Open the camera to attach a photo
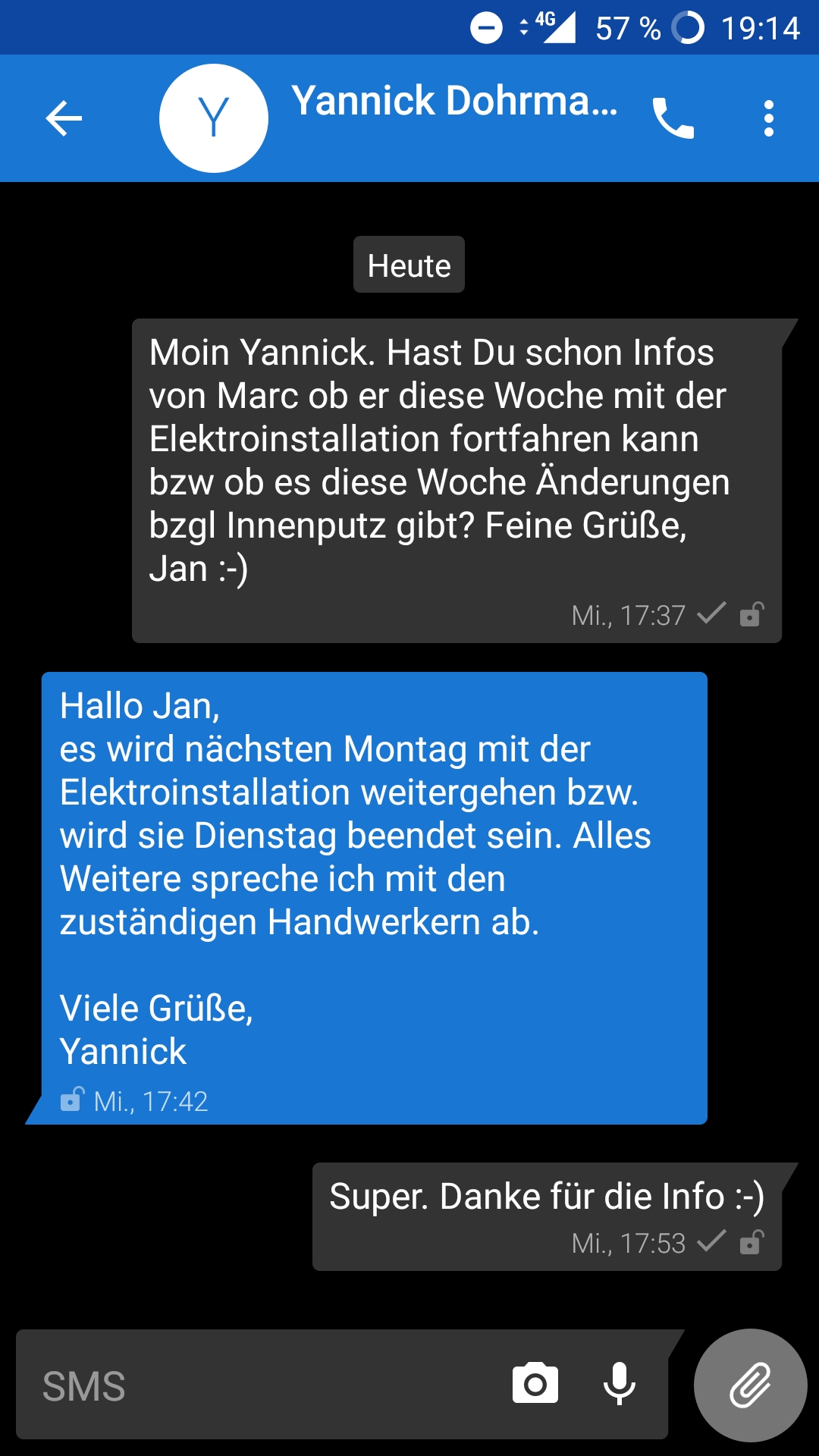The width and height of the screenshot is (819, 1456). click(x=535, y=1385)
